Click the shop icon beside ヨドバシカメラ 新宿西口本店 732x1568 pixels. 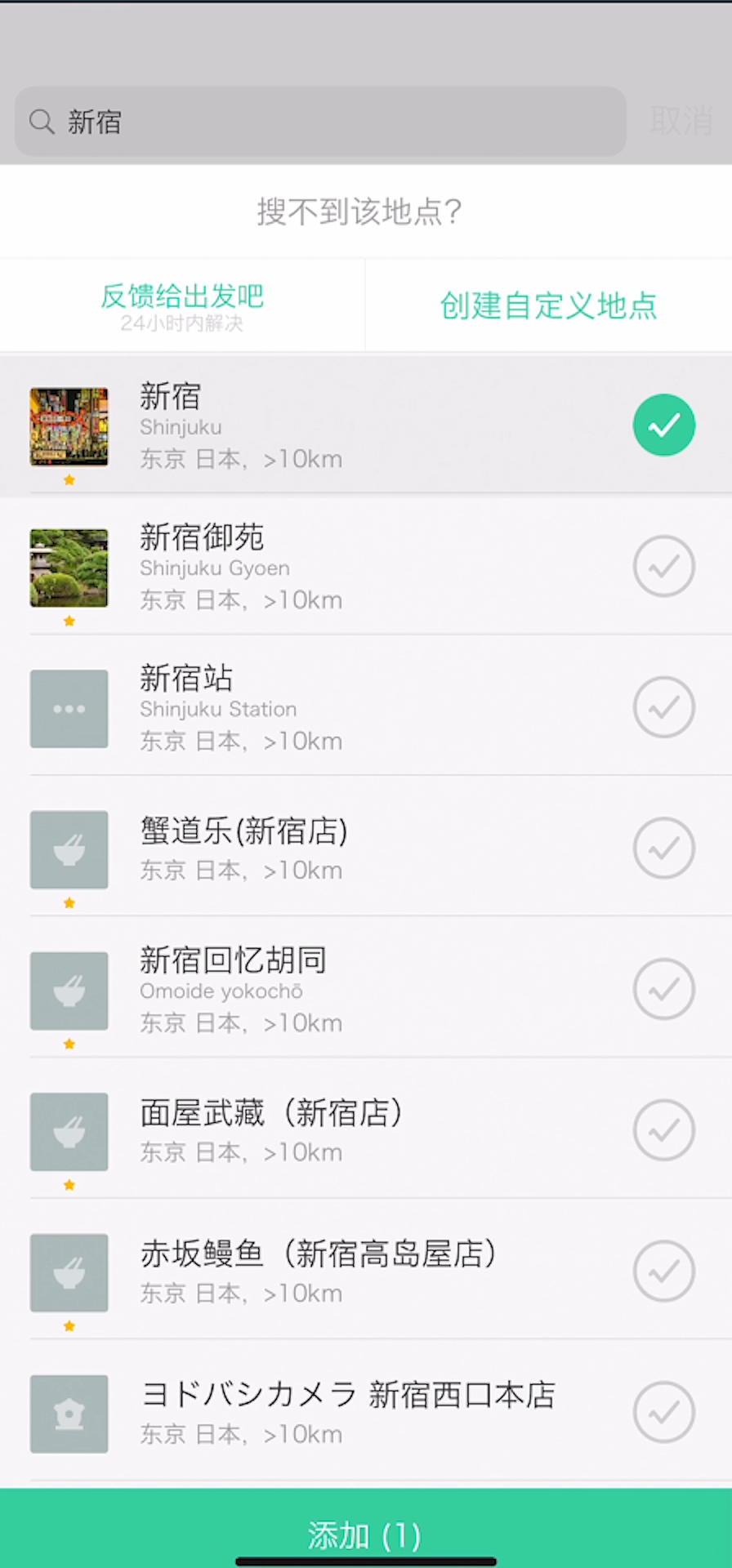(69, 1413)
